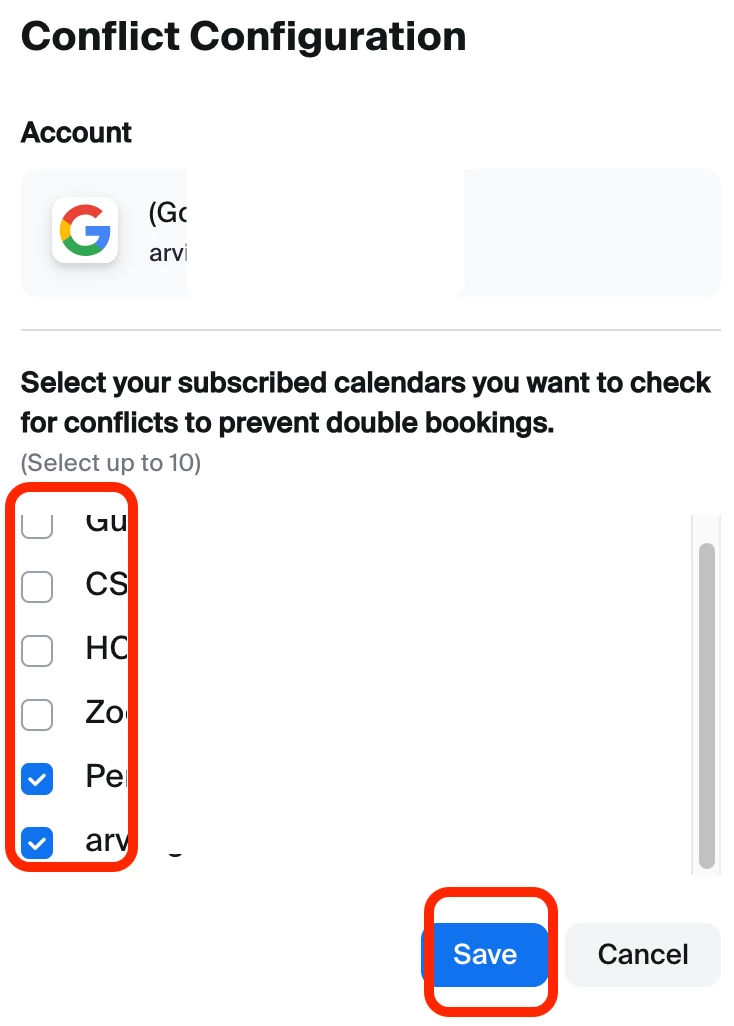Deselect the 'arv' calendar checkbox
The width and height of the screenshot is (734, 1026).
tap(37, 843)
